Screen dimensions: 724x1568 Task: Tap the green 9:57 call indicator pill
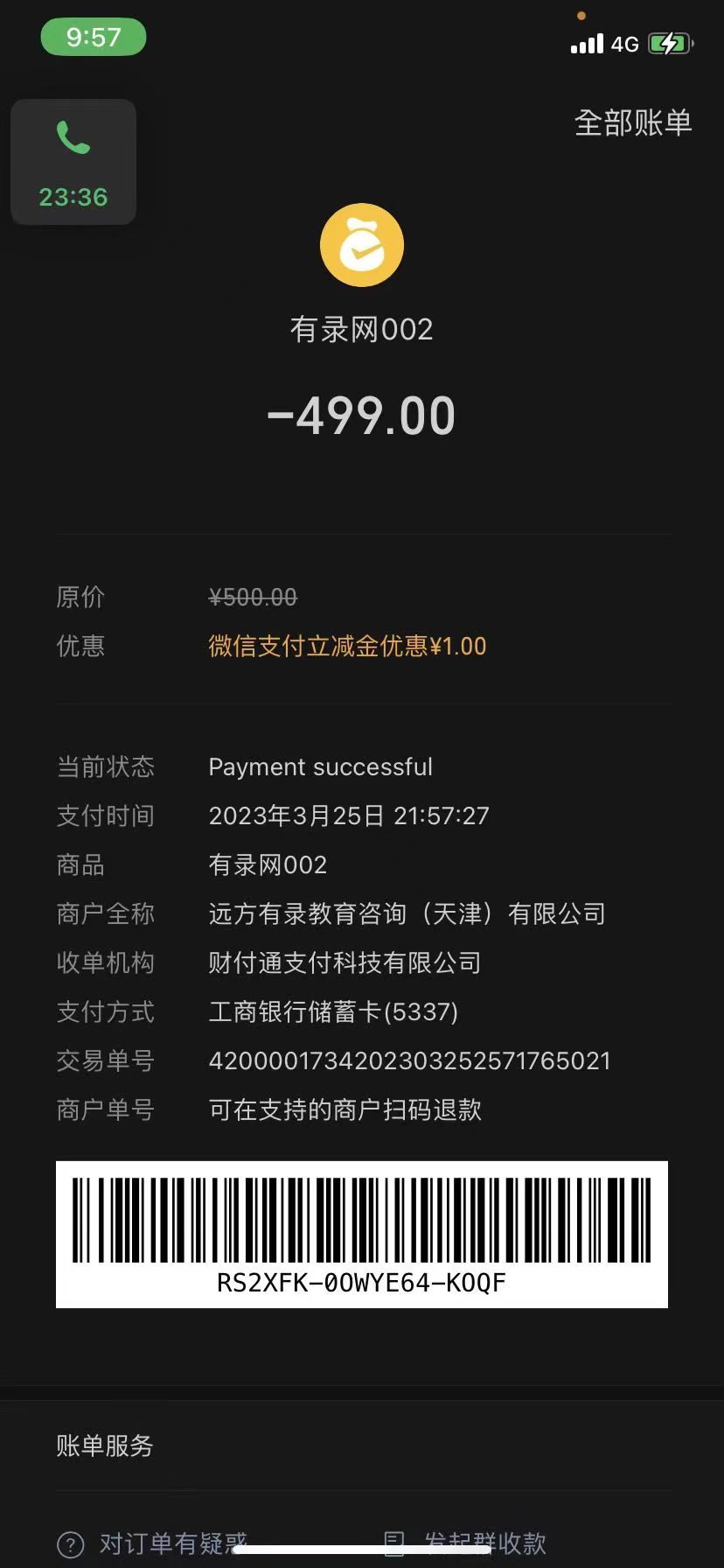93,38
